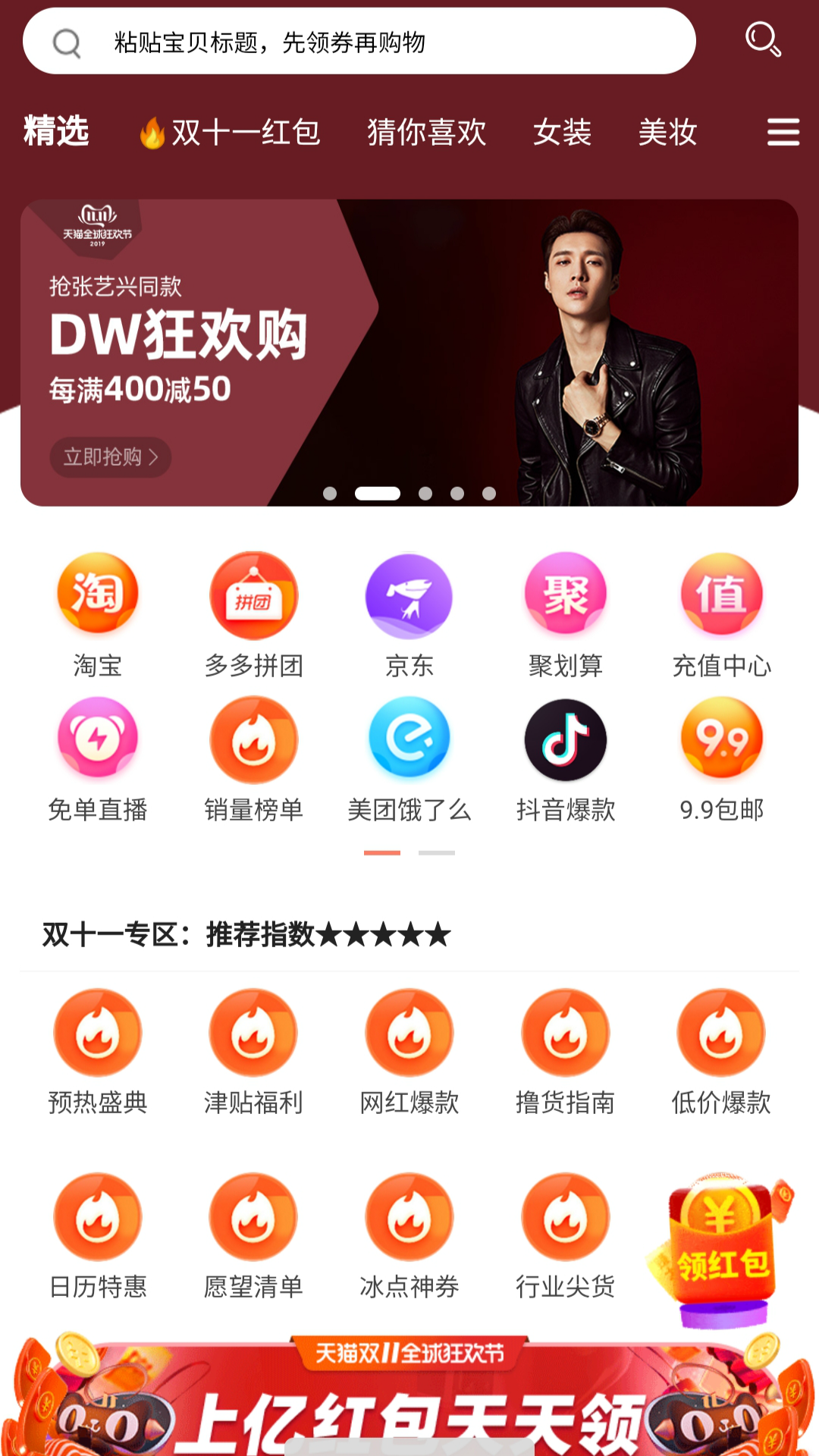Open the 淘宝 shortcut icon

(x=98, y=595)
